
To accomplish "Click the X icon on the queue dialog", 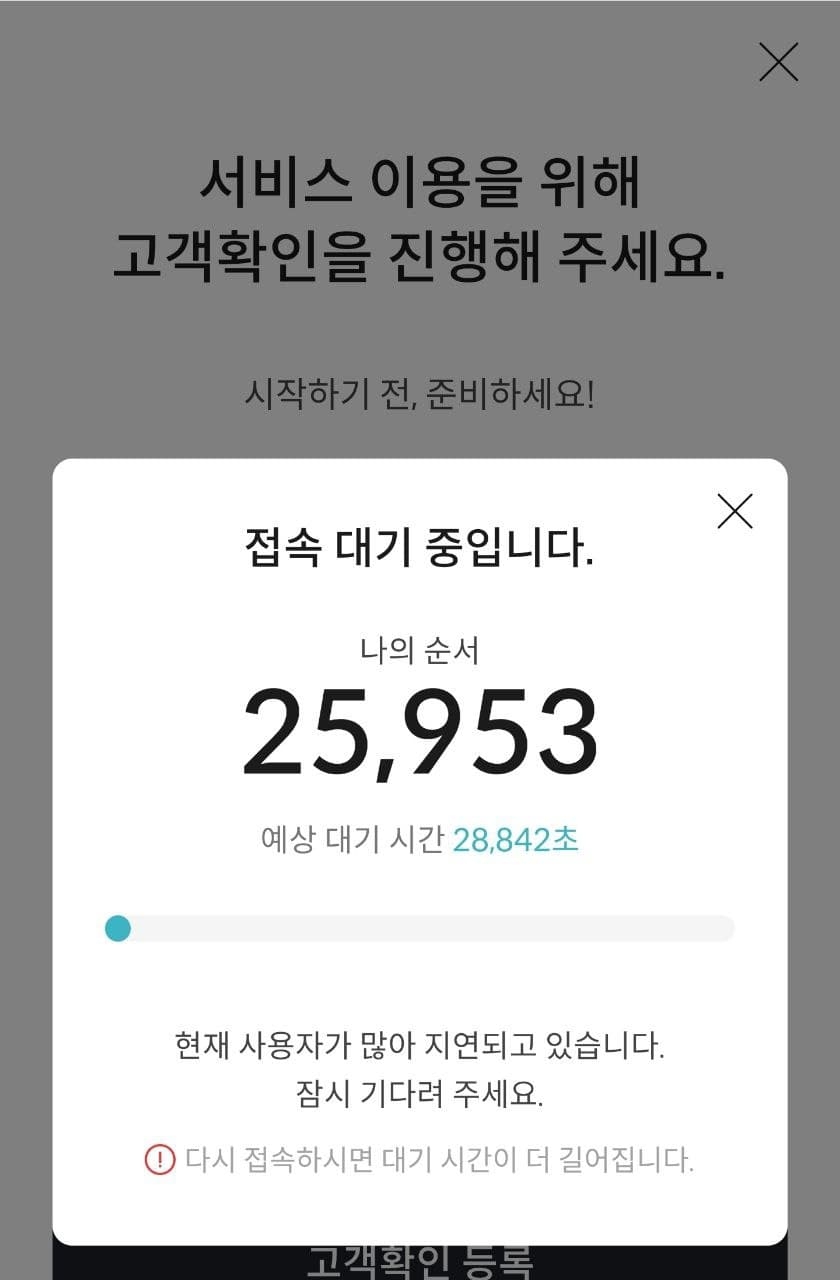I will [735, 512].
